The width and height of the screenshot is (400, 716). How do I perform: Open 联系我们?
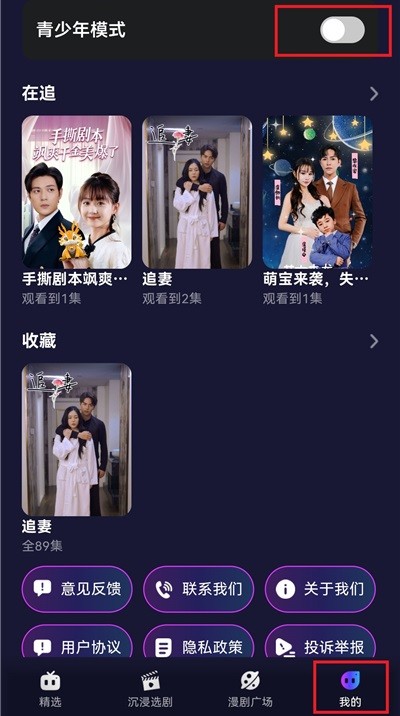(x=198, y=589)
